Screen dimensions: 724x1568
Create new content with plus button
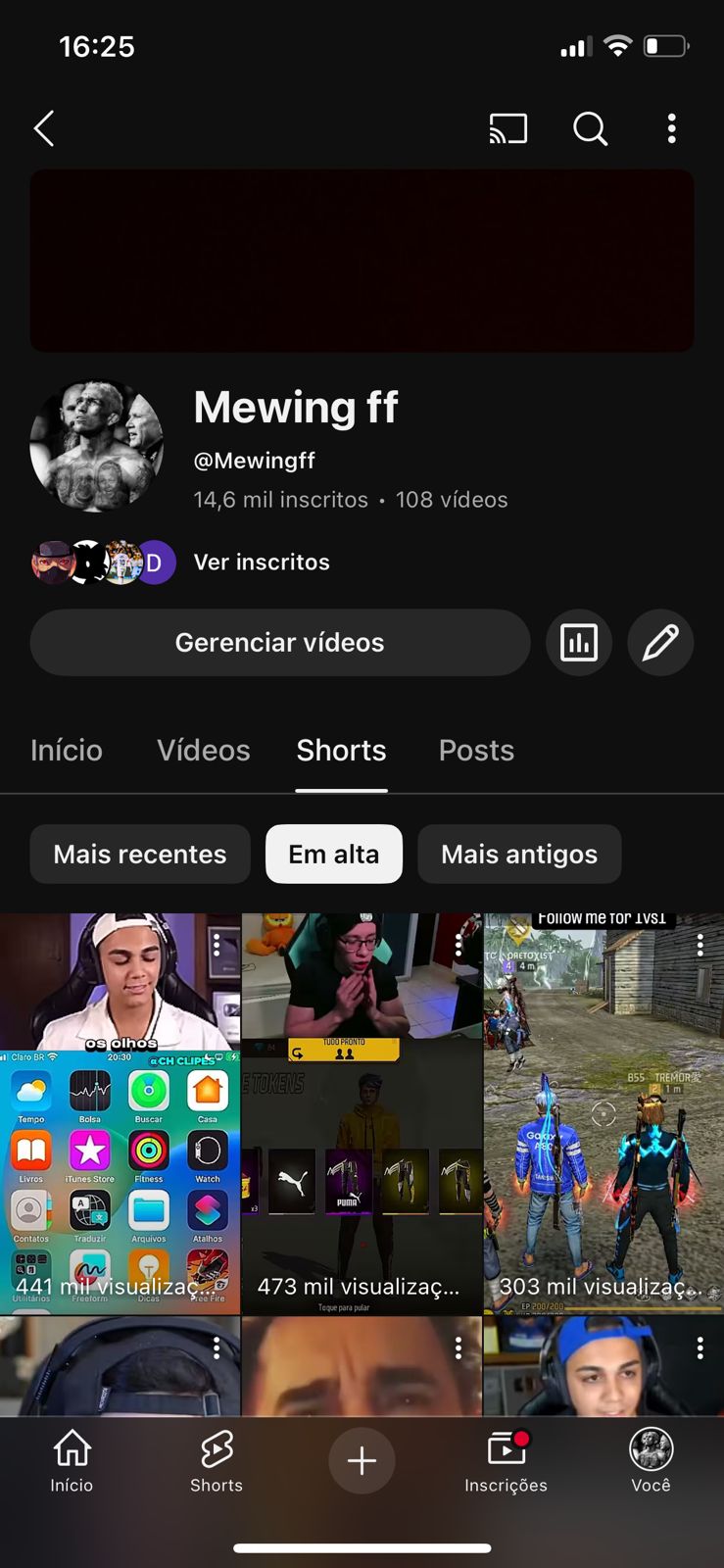362,1460
